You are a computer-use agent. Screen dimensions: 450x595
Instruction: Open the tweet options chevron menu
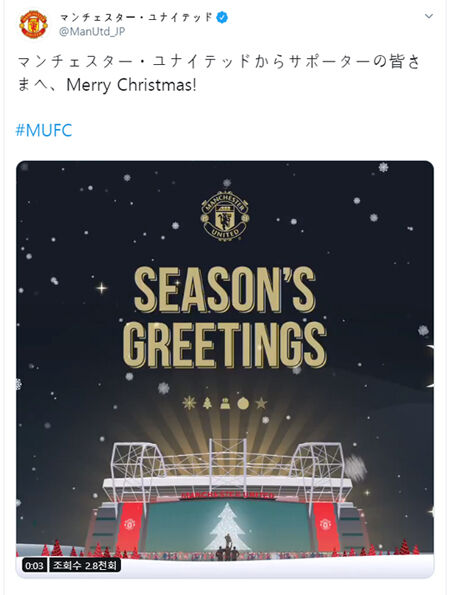pyautogui.click(x=429, y=16)
